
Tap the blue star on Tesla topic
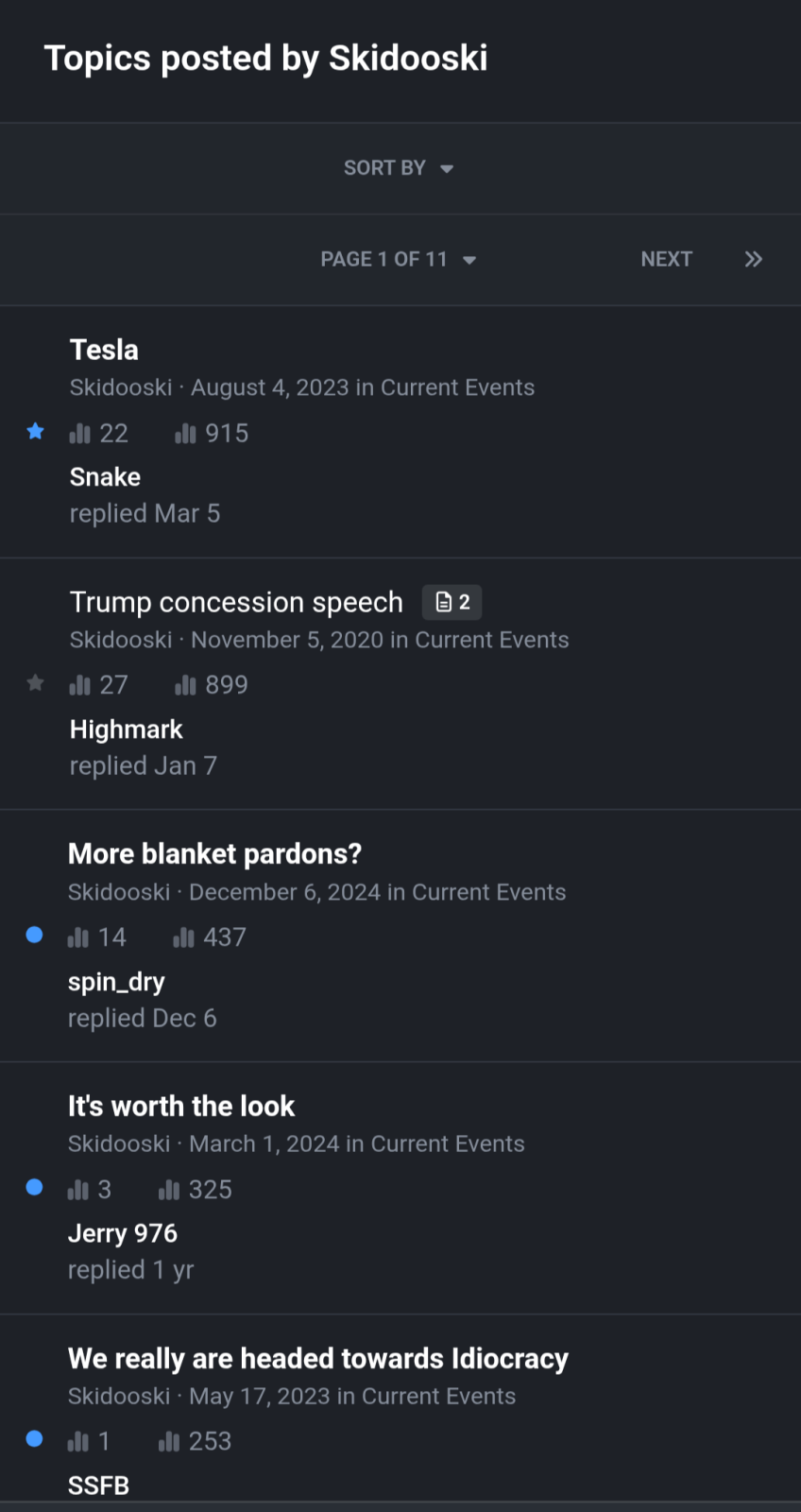[x=36, y=432]
